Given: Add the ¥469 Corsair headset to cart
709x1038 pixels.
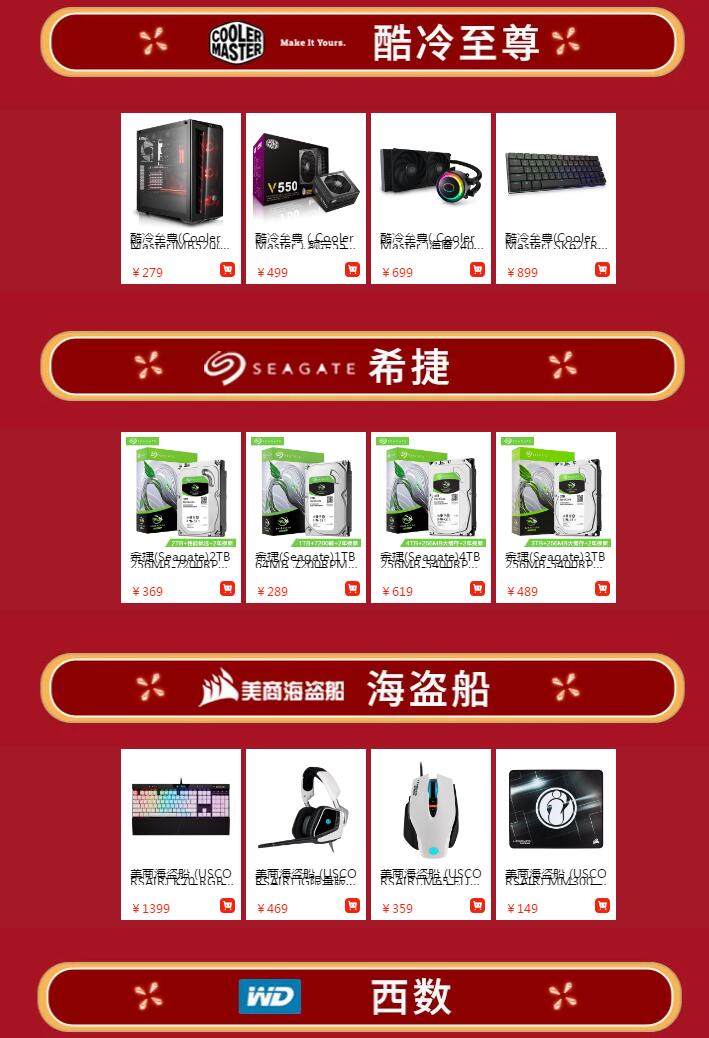Looking at the screenshot, I should coord(352,905).
